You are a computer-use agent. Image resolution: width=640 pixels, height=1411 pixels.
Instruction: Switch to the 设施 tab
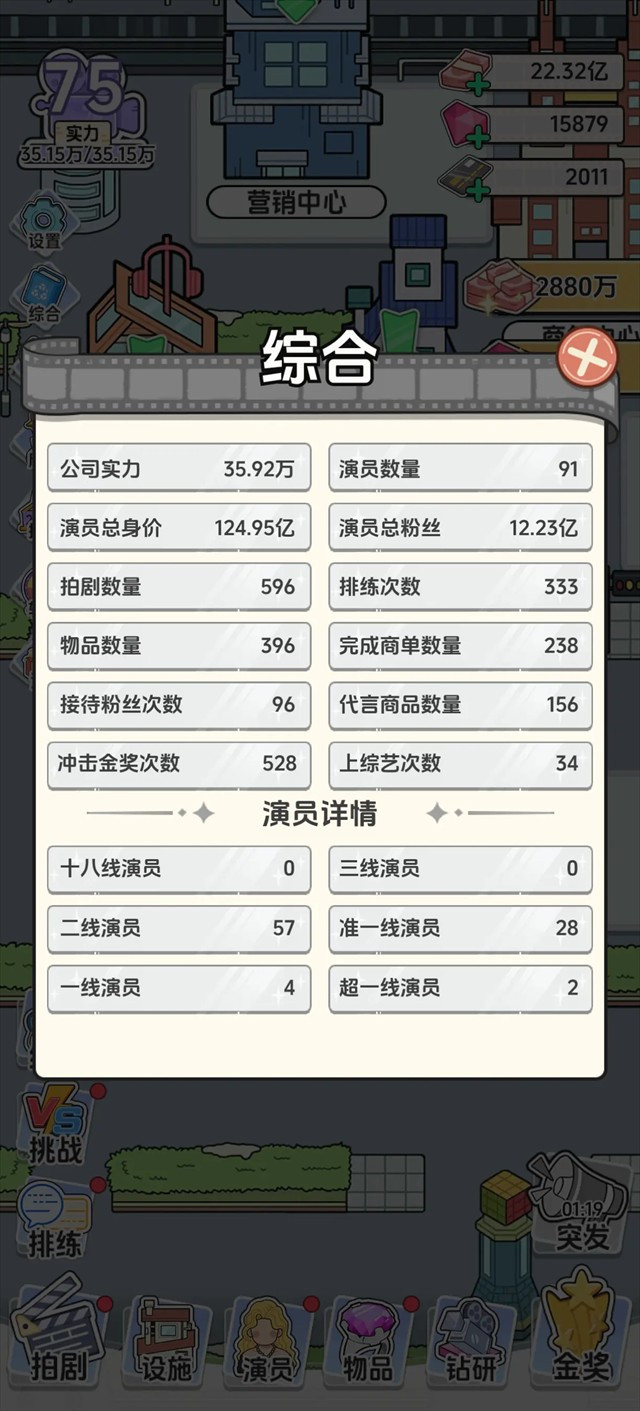click(x=167, y=1342)
